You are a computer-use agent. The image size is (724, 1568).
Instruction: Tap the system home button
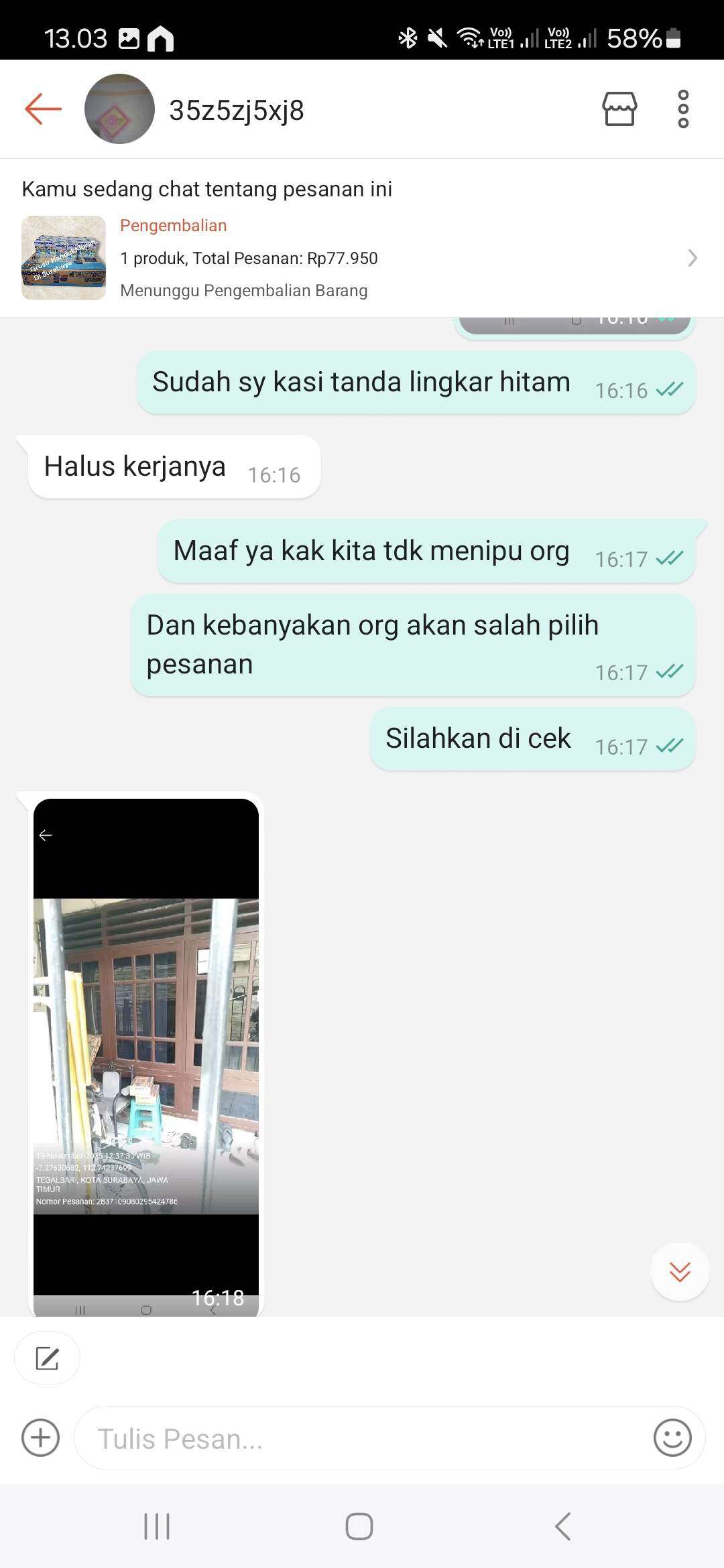[359, 1526]
